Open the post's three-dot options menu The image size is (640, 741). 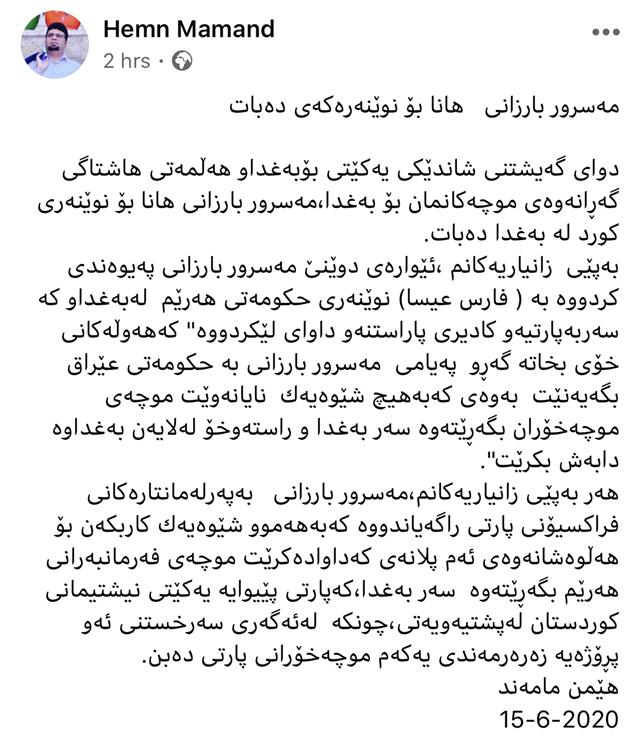click(604, 32)
